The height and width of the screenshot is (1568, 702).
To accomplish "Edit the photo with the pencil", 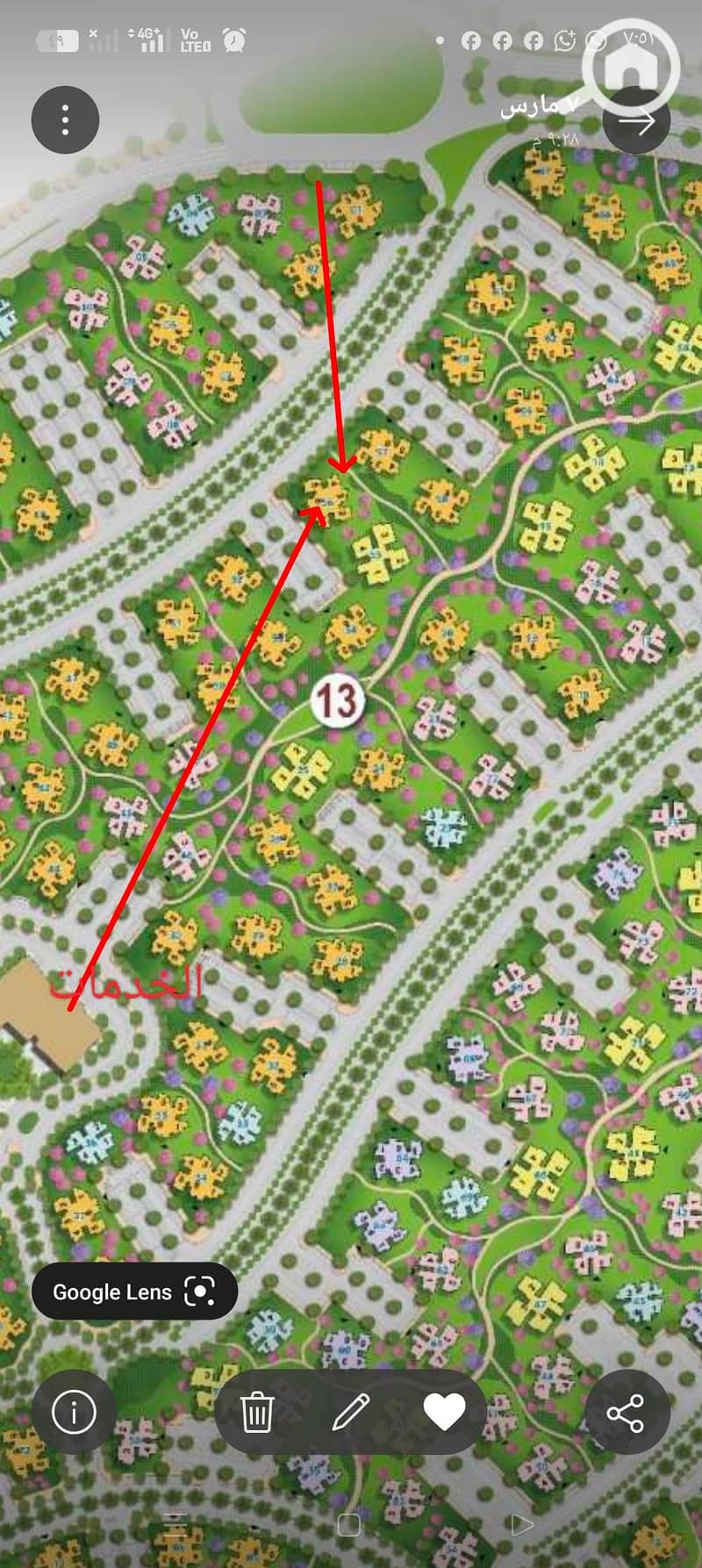I will [351, 1412].
